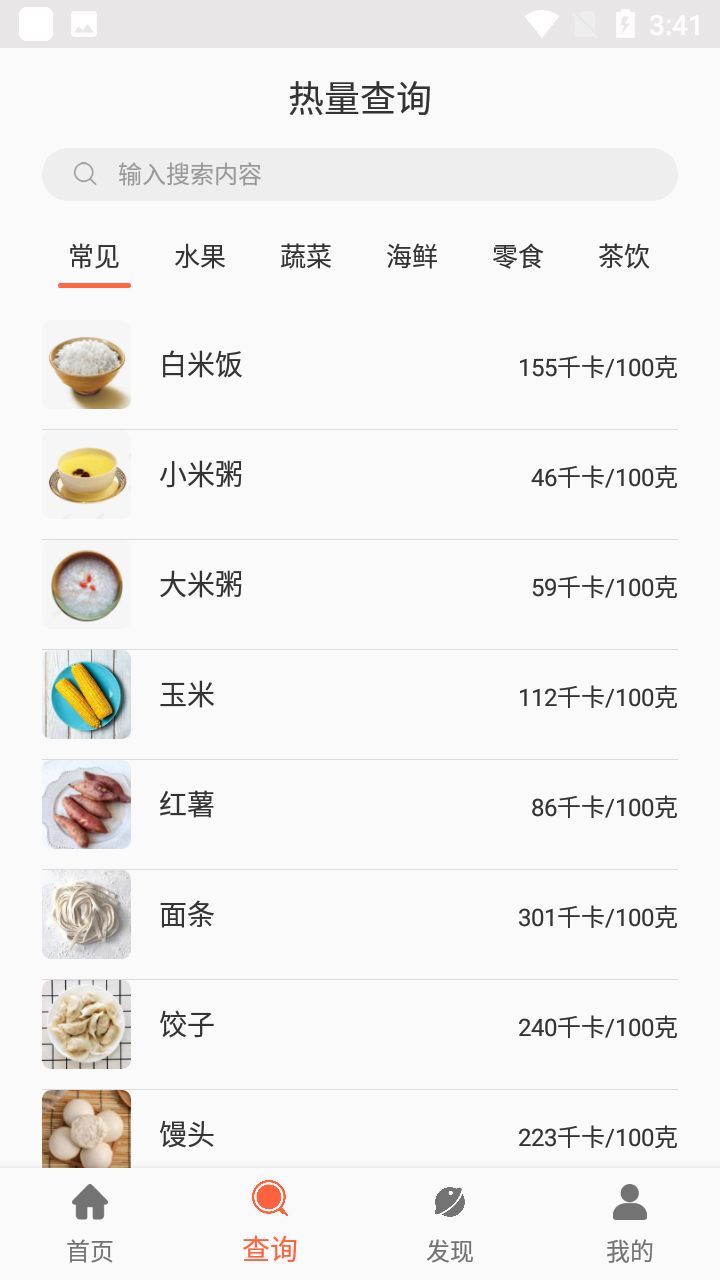Open the 发现 discover icon
The image size is (720, 1280).
point(450,1200)
